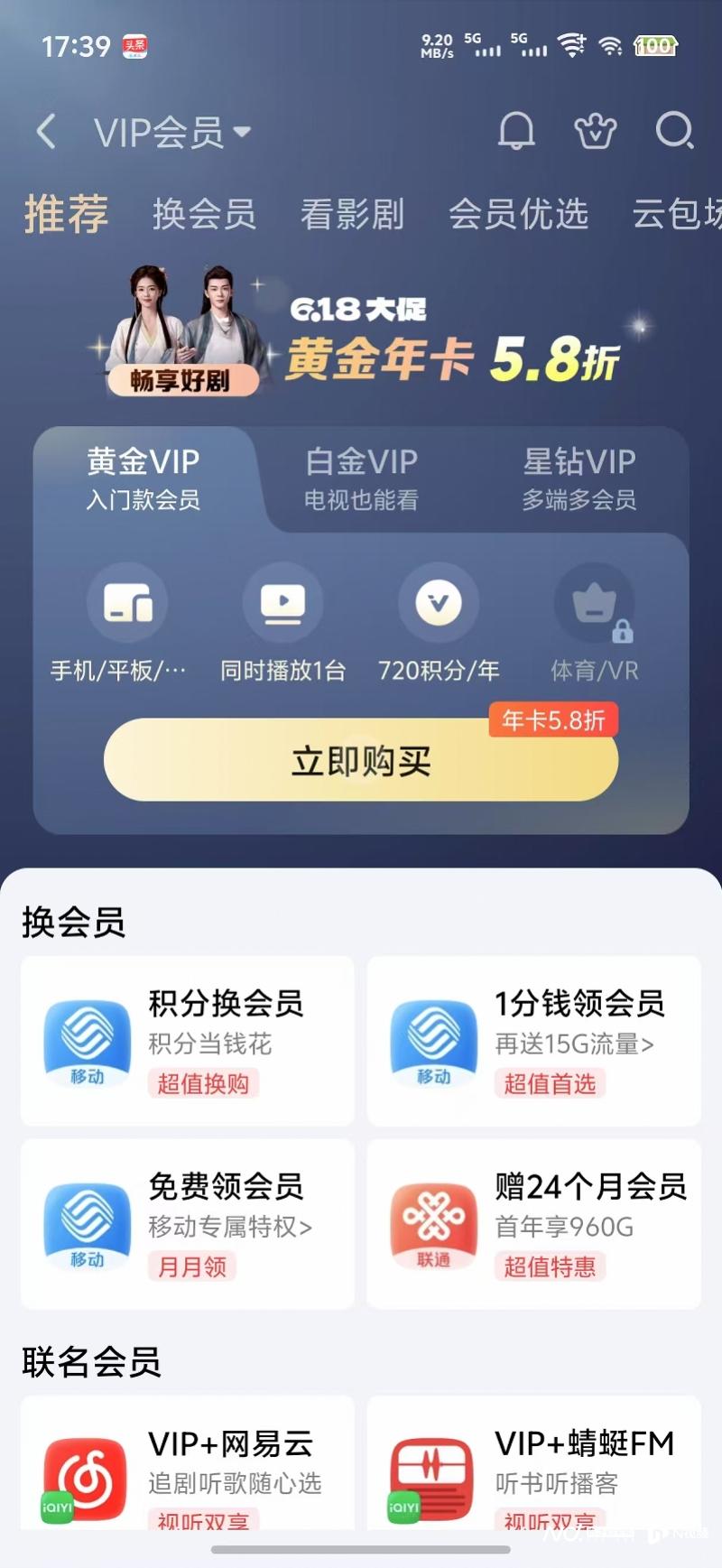
Task: Tap the 移动 icon on 积分换会员 card
Action: pyautogui.click(x=84, y=1041)
